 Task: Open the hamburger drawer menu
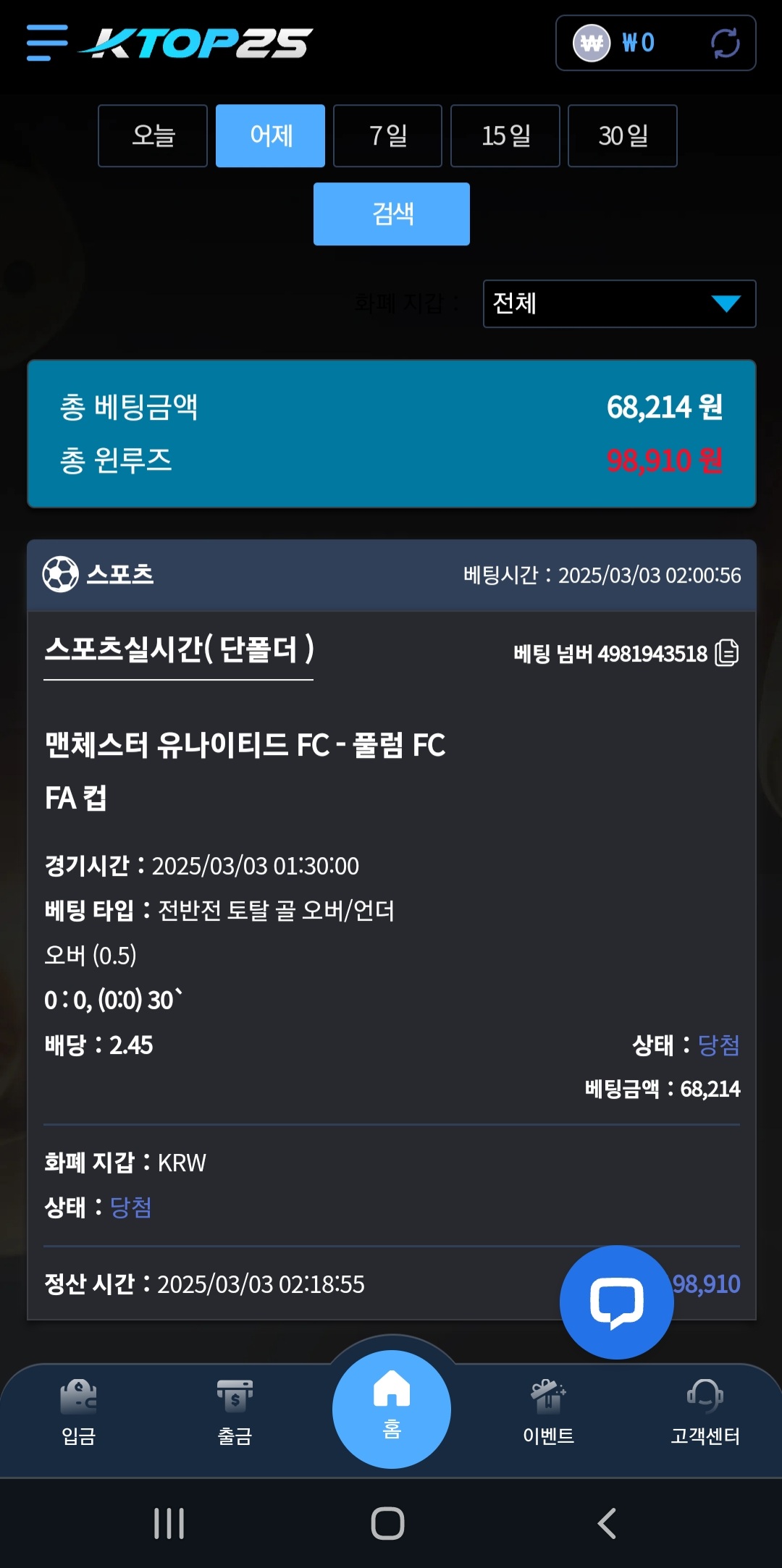coord(47,43)
